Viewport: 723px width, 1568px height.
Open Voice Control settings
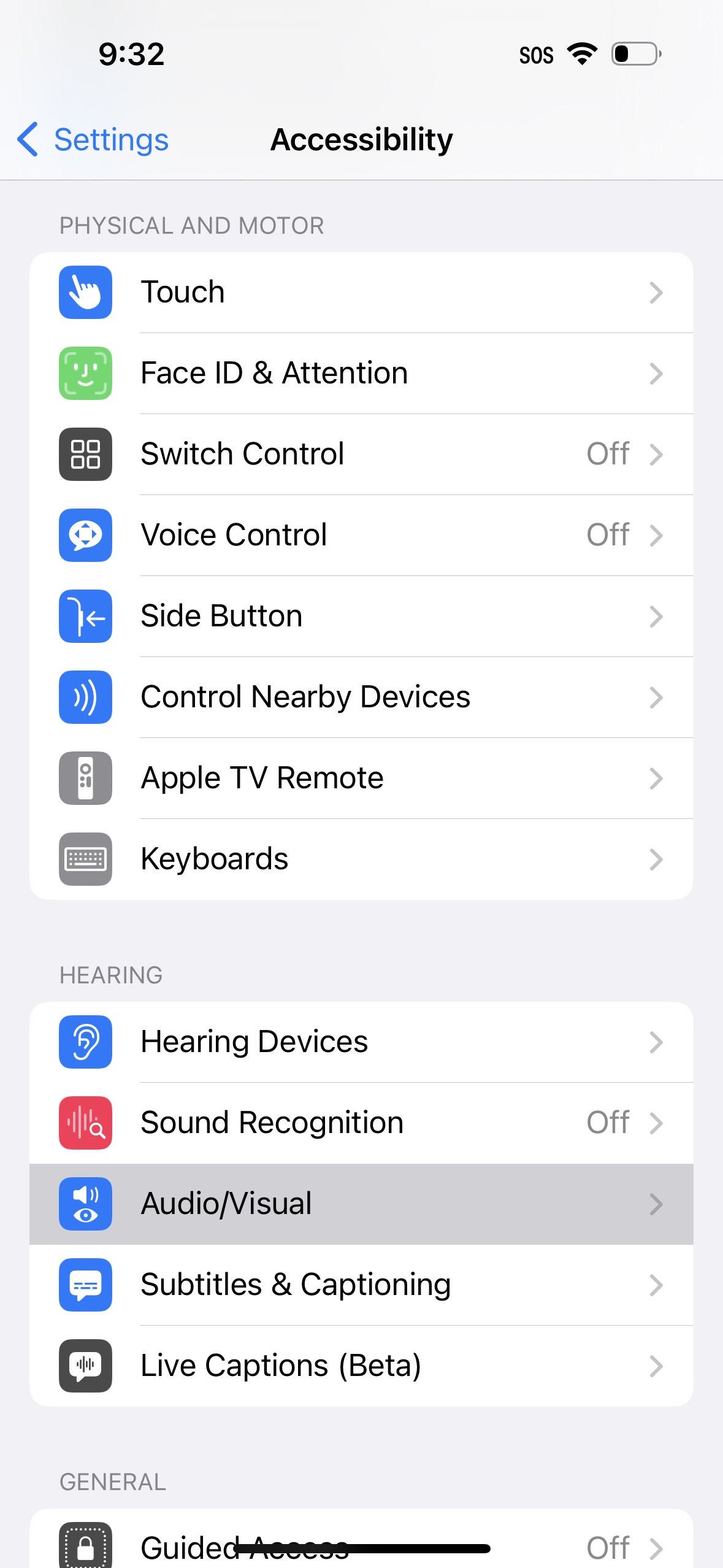[361, 535]
